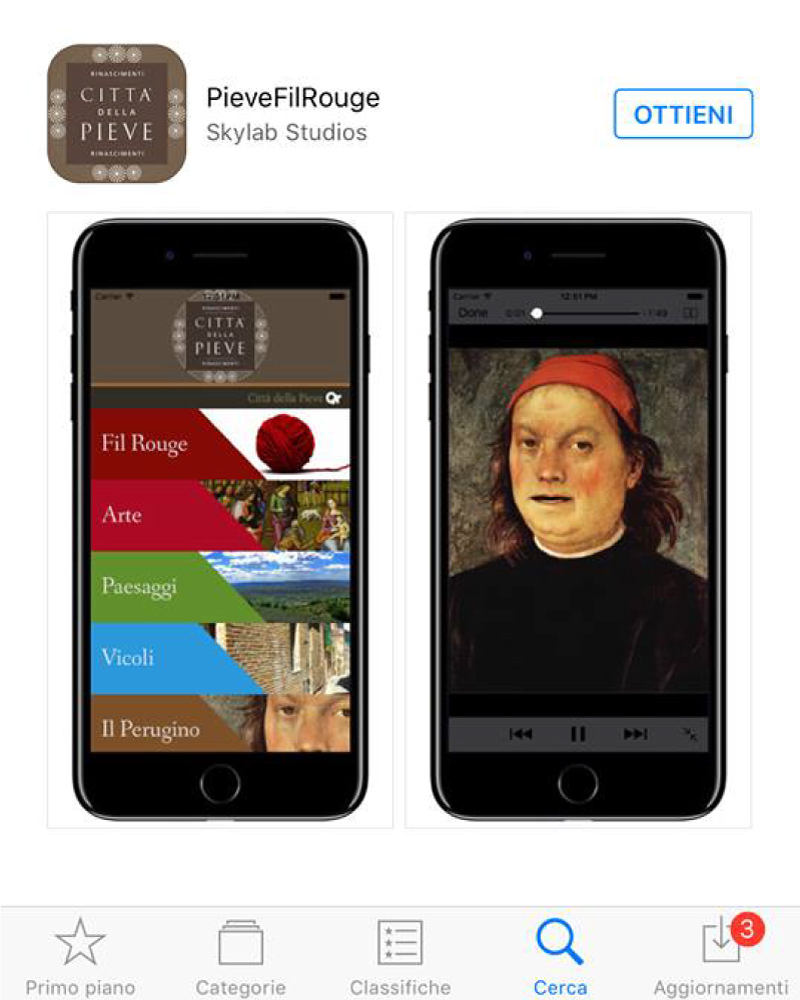Viewport: 800px width, 1000px height.
Task: Switch to the Categorie tab
Action: 240,955
